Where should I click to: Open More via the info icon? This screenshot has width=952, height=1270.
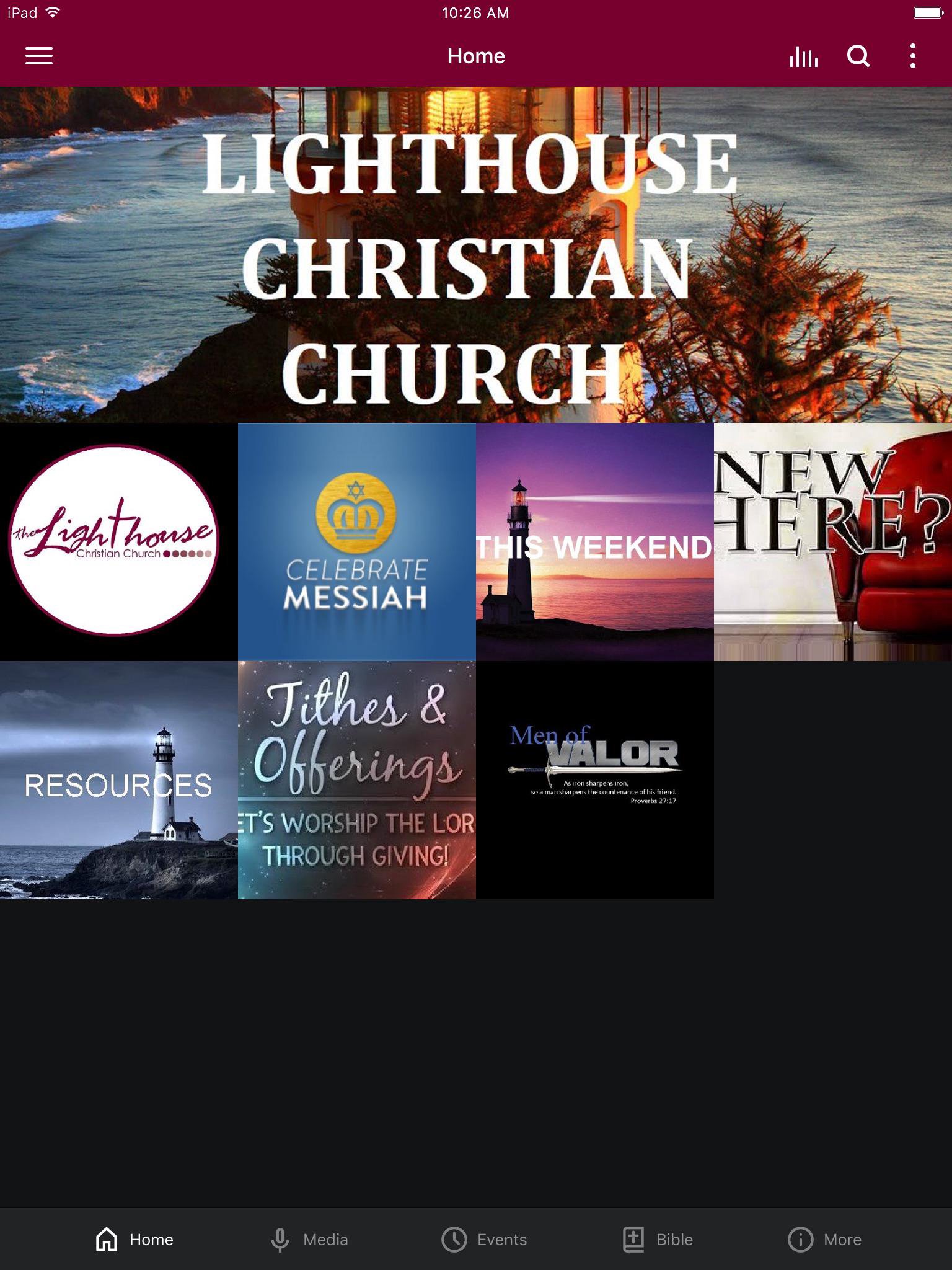point(800,1239)
